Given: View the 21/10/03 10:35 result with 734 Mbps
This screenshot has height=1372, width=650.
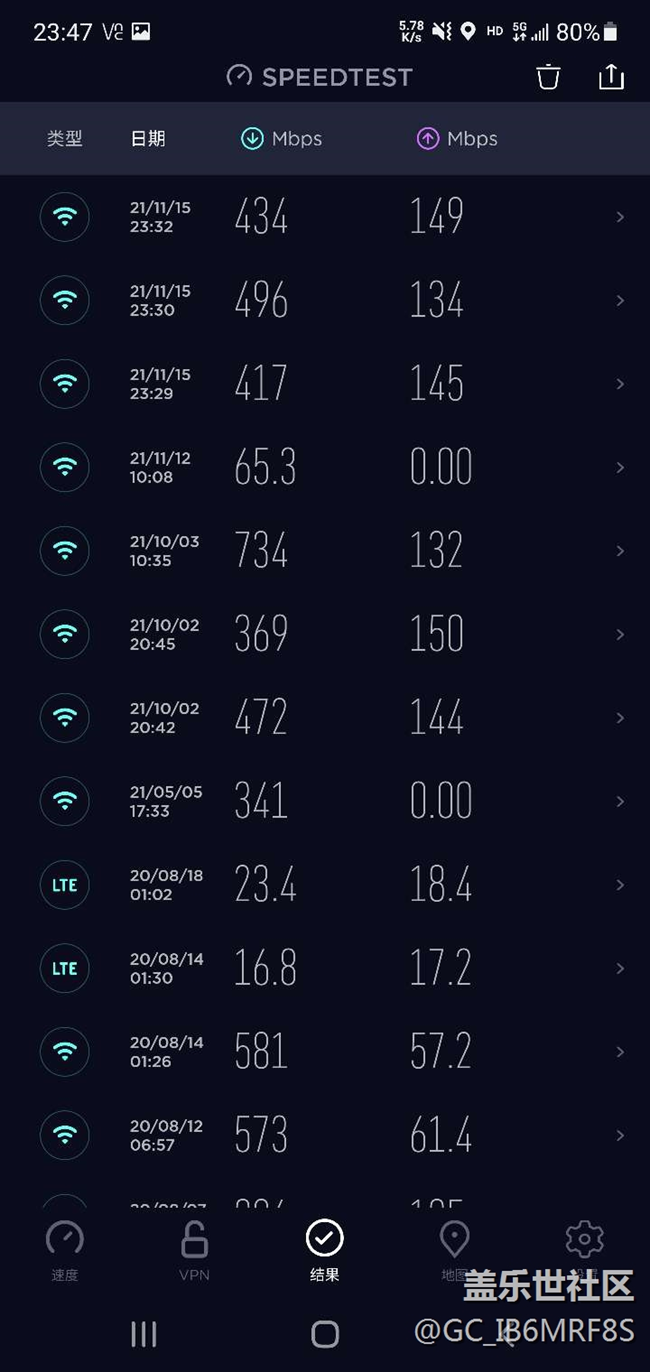Looking at the screenshot, I should pyautogui.click(x=325, y=551).
